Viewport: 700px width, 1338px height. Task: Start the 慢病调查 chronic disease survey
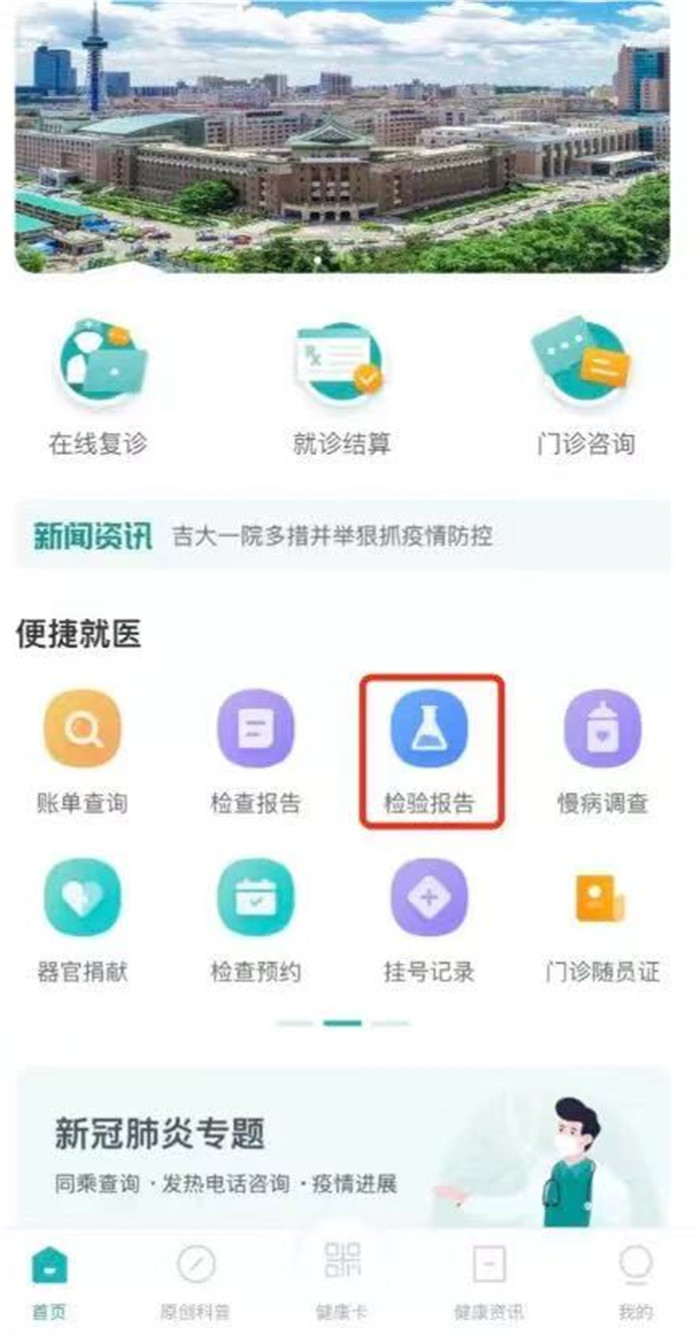603,750
